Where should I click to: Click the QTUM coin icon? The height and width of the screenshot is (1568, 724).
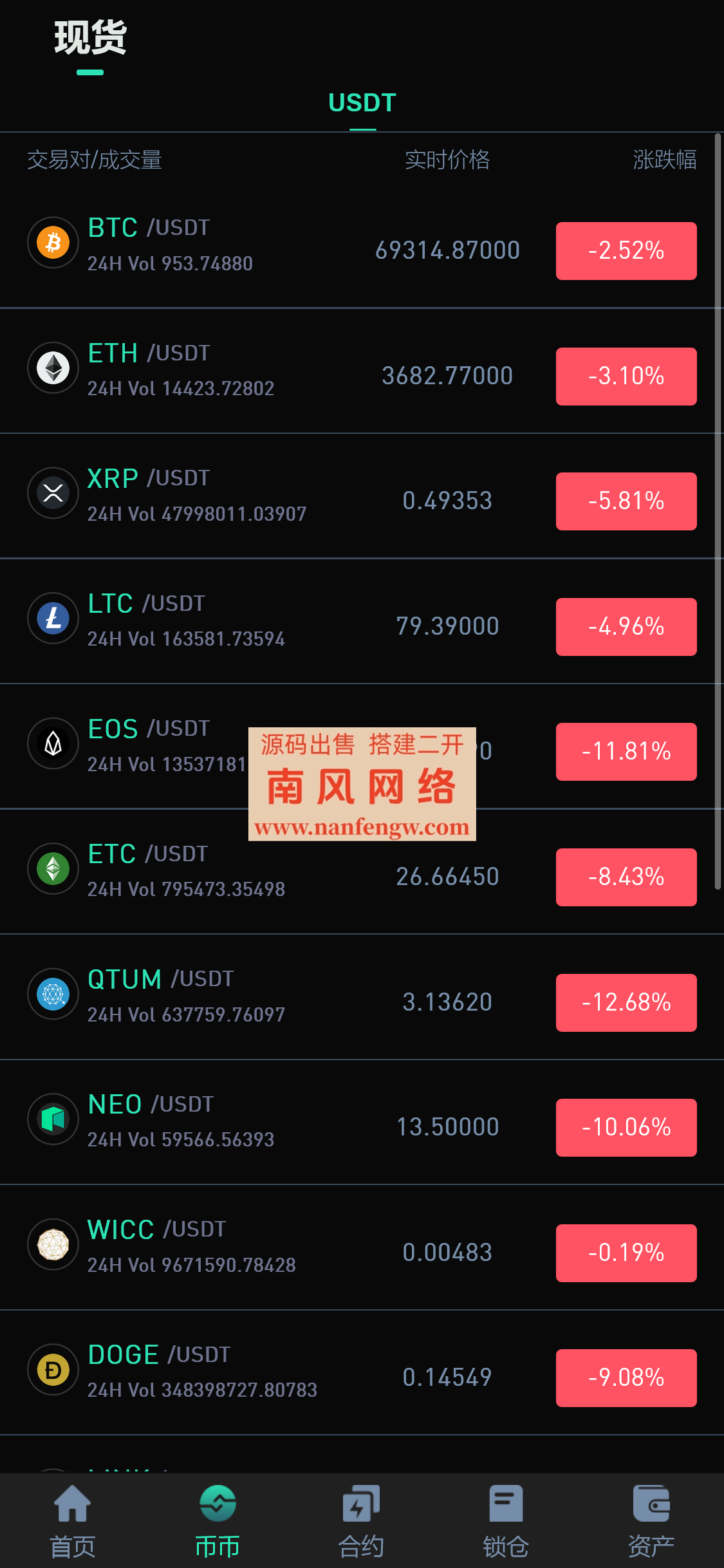[x=53, y=994]
